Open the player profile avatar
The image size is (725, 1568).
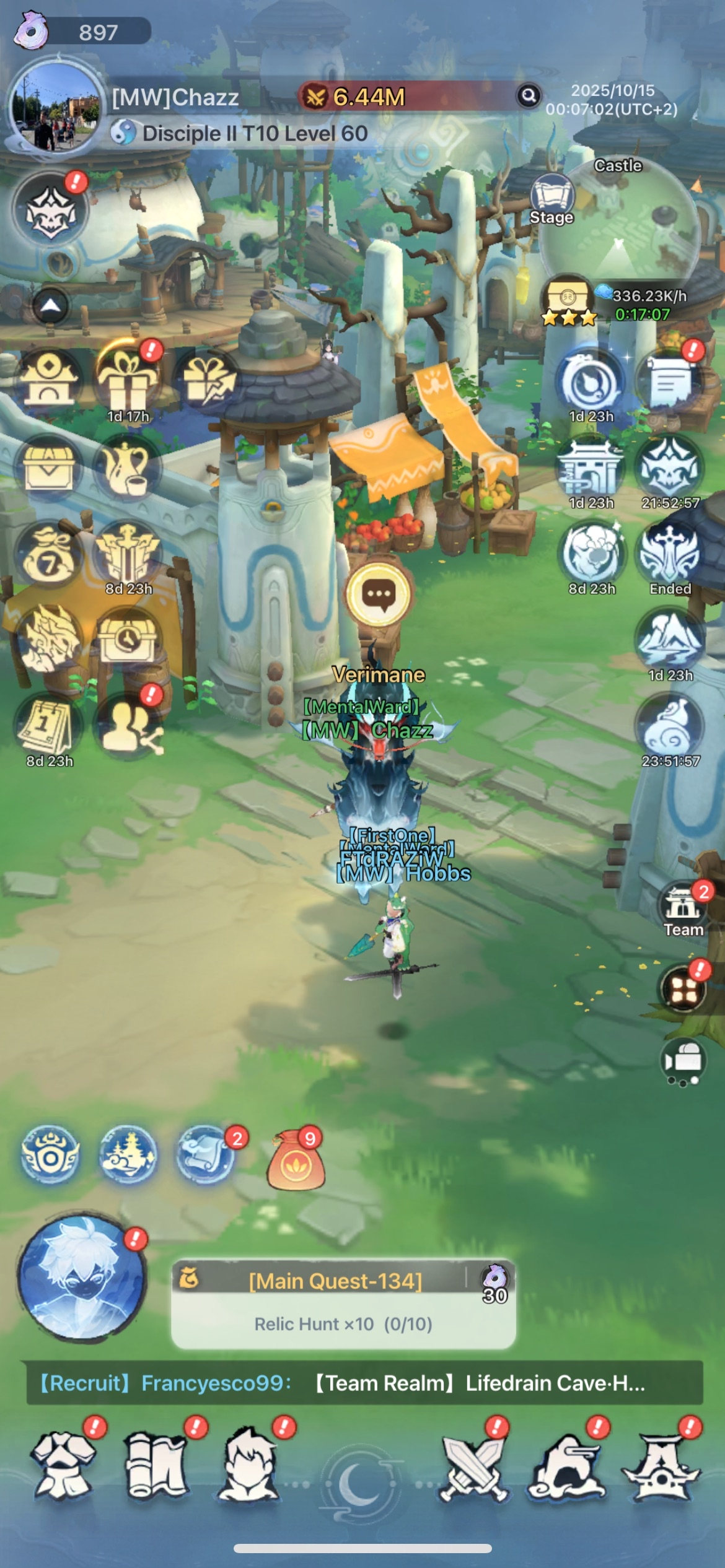(56, 108)
